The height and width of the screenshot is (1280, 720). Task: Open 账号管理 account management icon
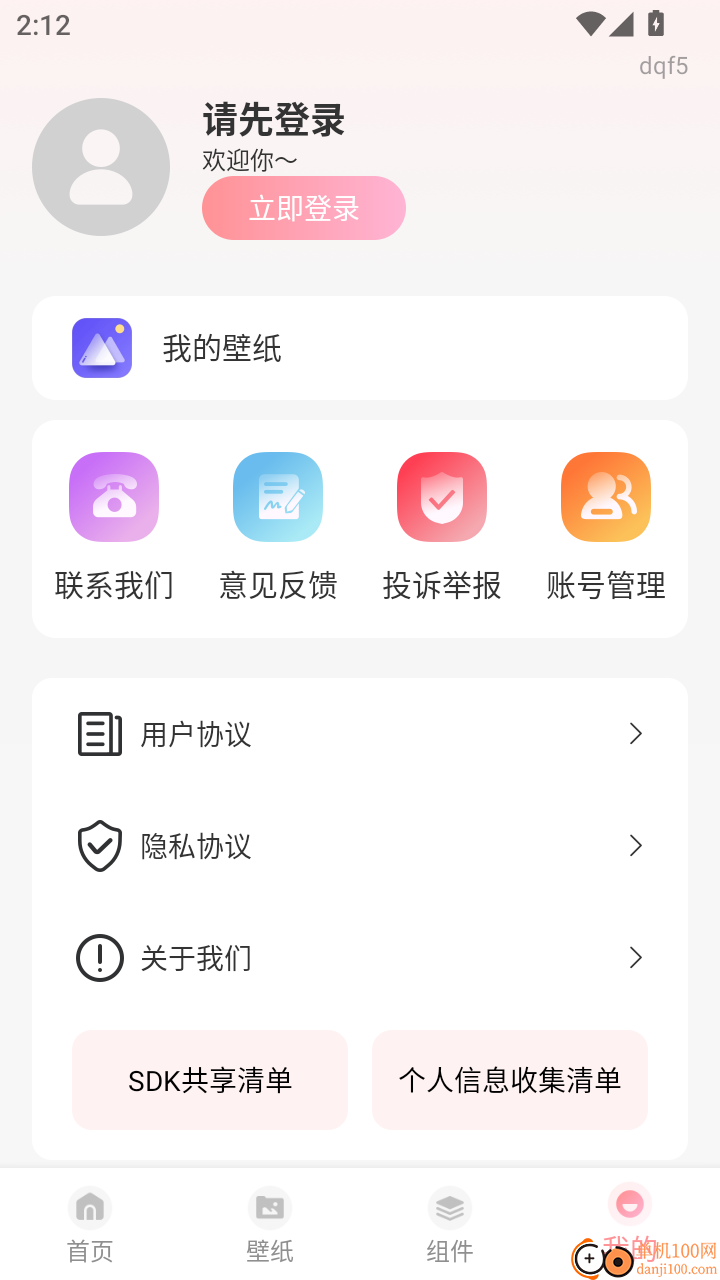tap(605, 497)
